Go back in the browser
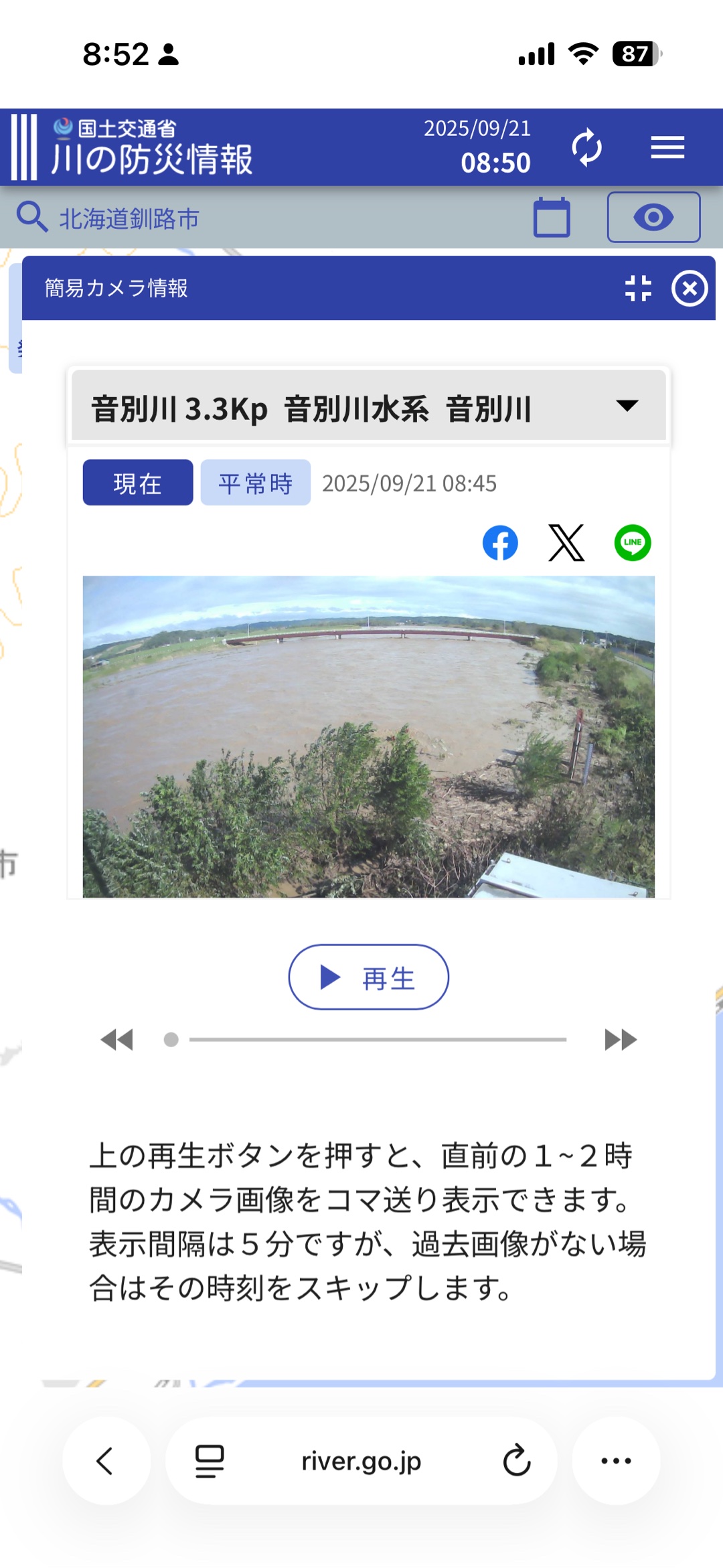723x1568 pixels. pyautogui.click(x=106, y=1461)
